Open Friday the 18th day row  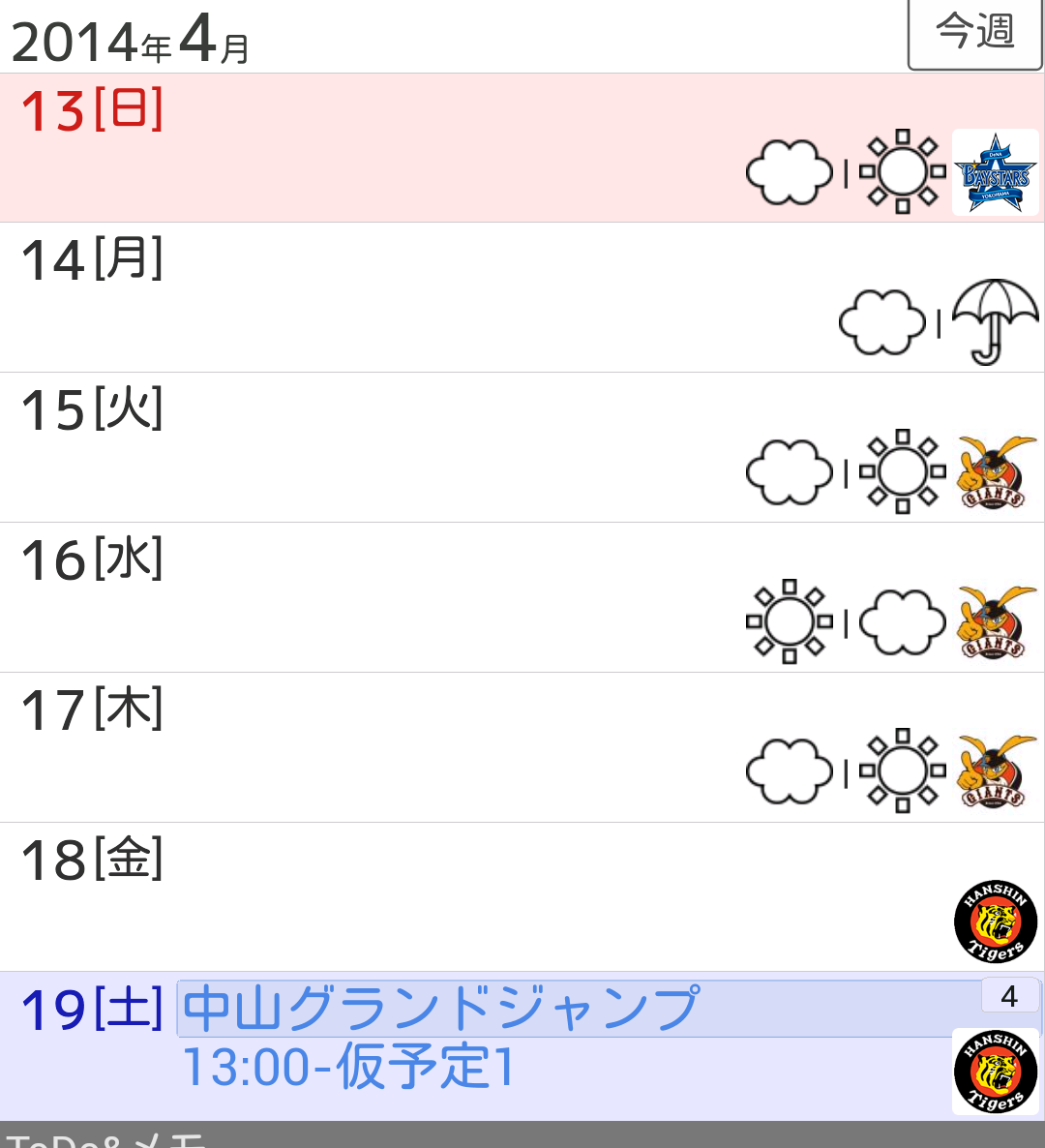pyautogui.click(x=387, y=897)
